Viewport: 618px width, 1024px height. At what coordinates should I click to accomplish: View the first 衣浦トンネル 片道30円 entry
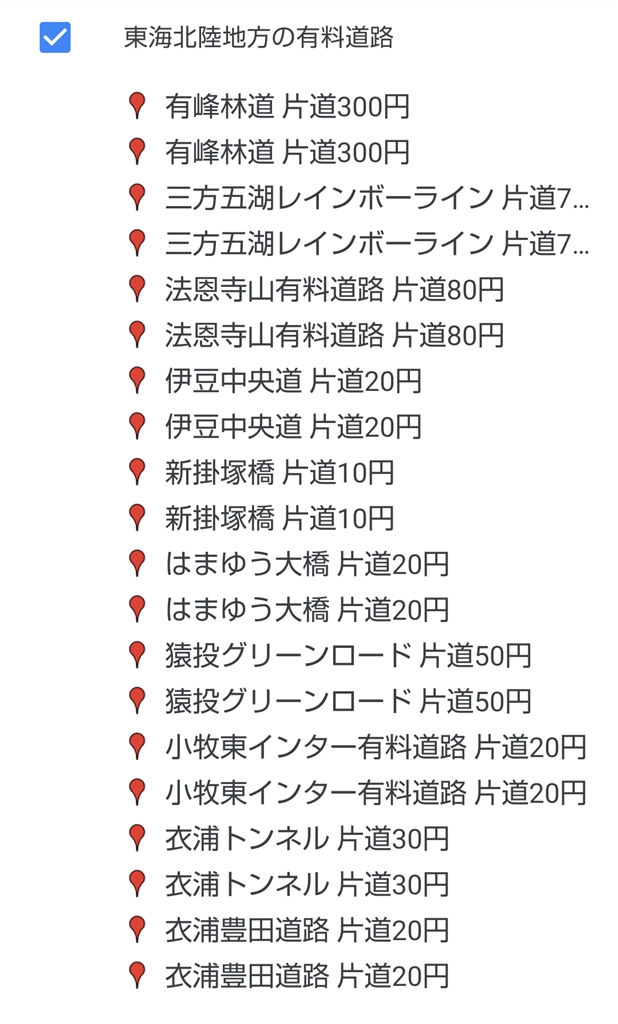click(306, 838)
